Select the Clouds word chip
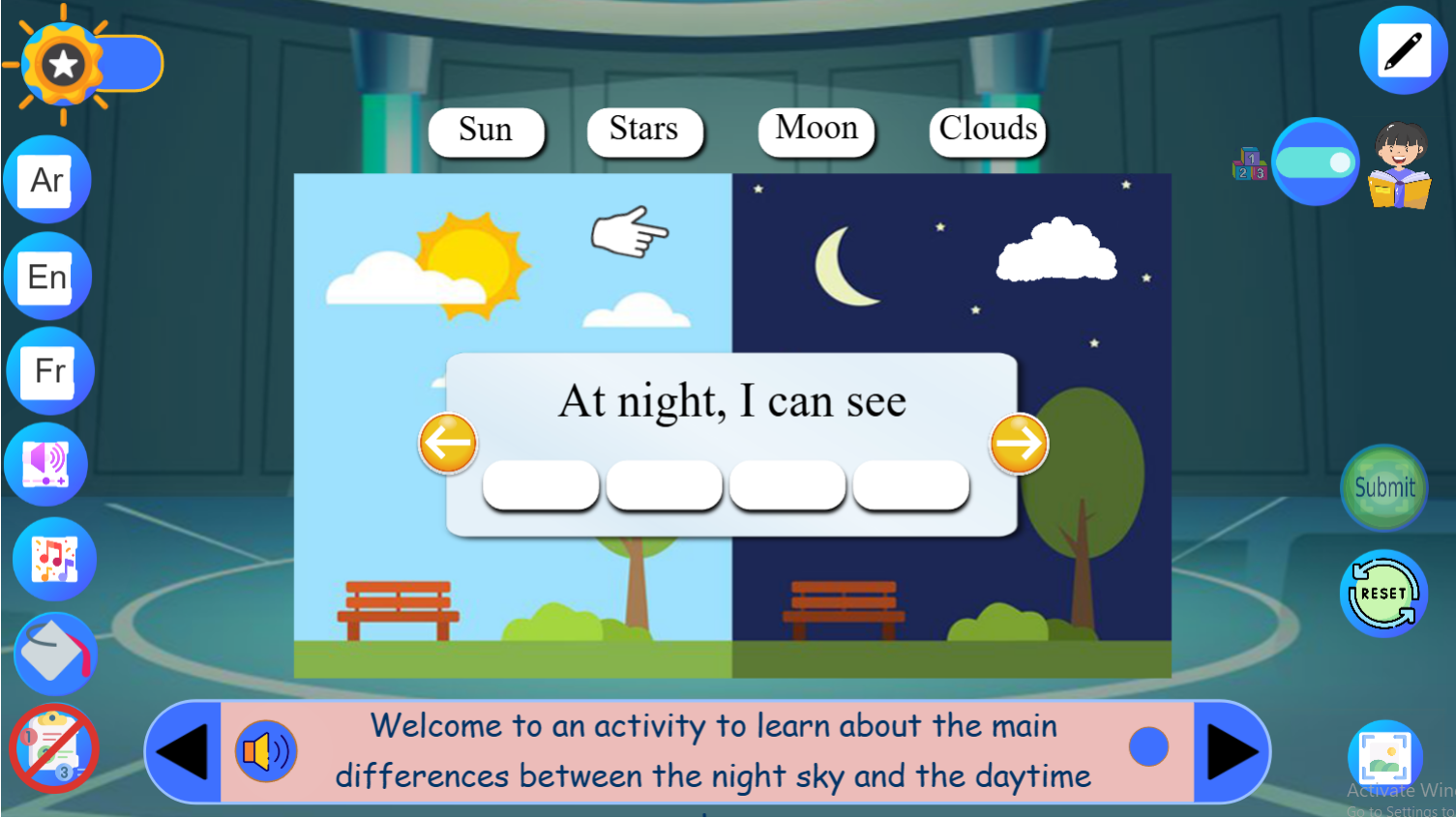 click(x=988, y=130)
